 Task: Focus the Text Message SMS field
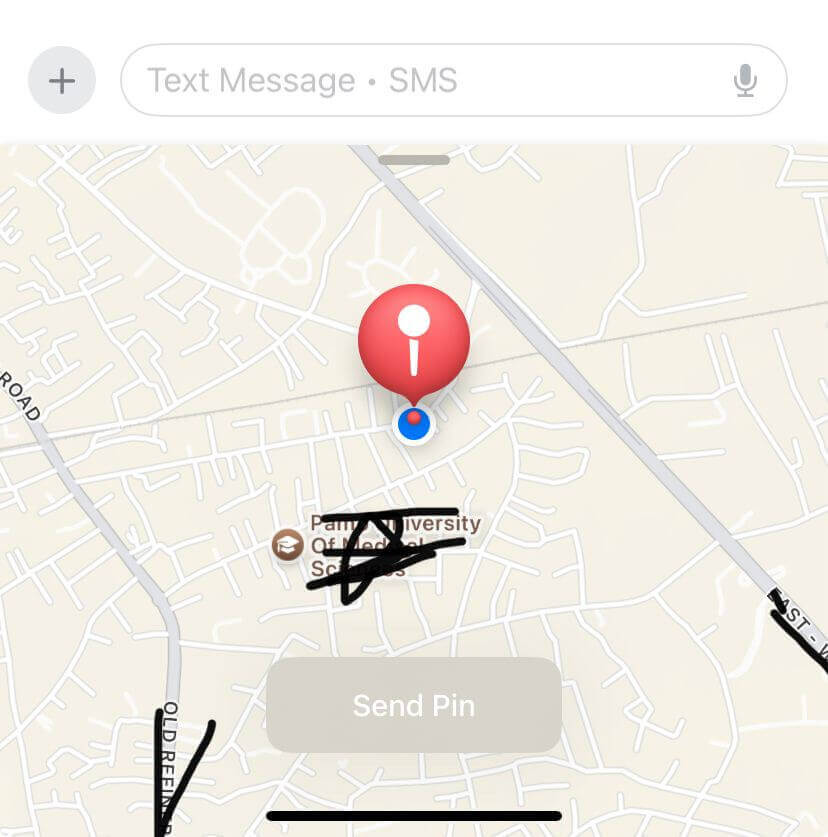(x=420, y=80)
